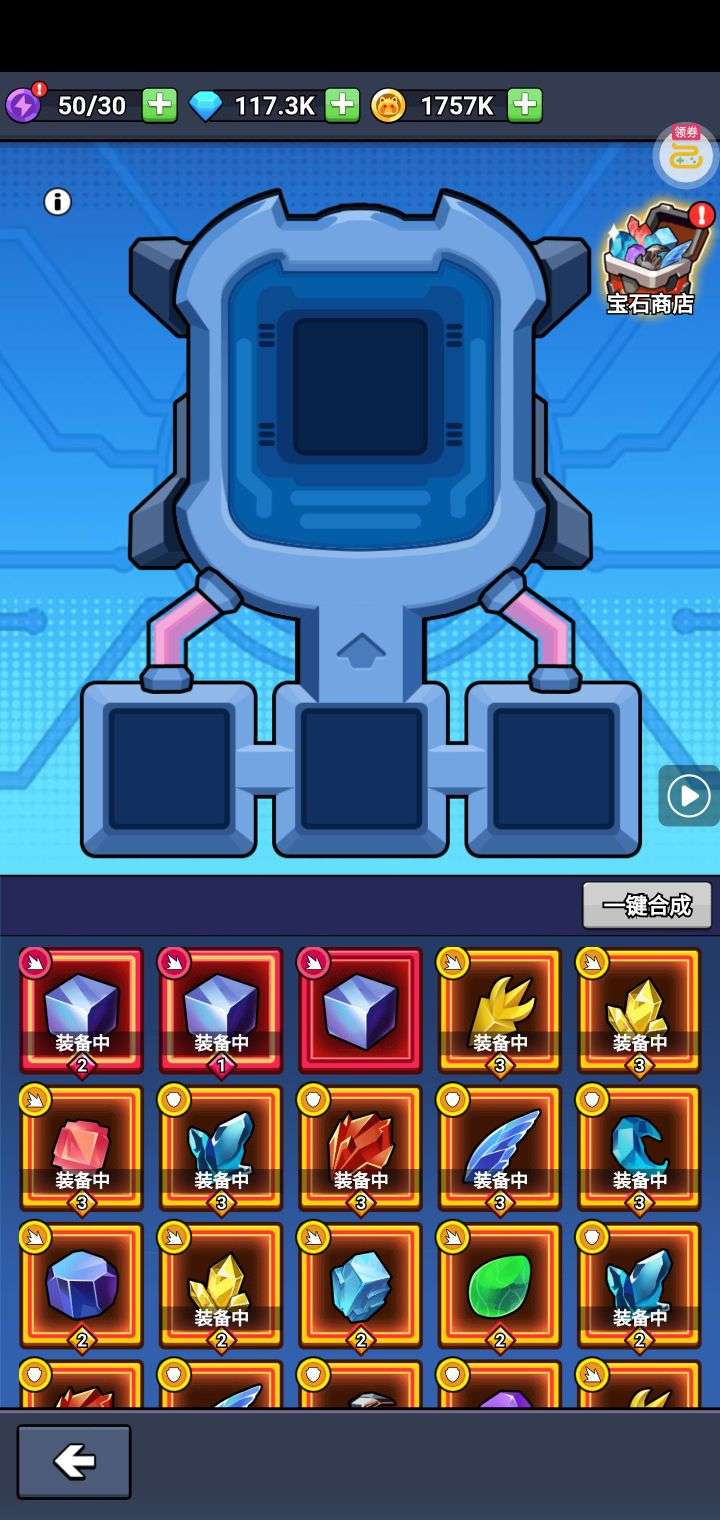Select the level 2 light blue crystal gem
This screenshot has height=1520, width=720.
click(360, 1285)
